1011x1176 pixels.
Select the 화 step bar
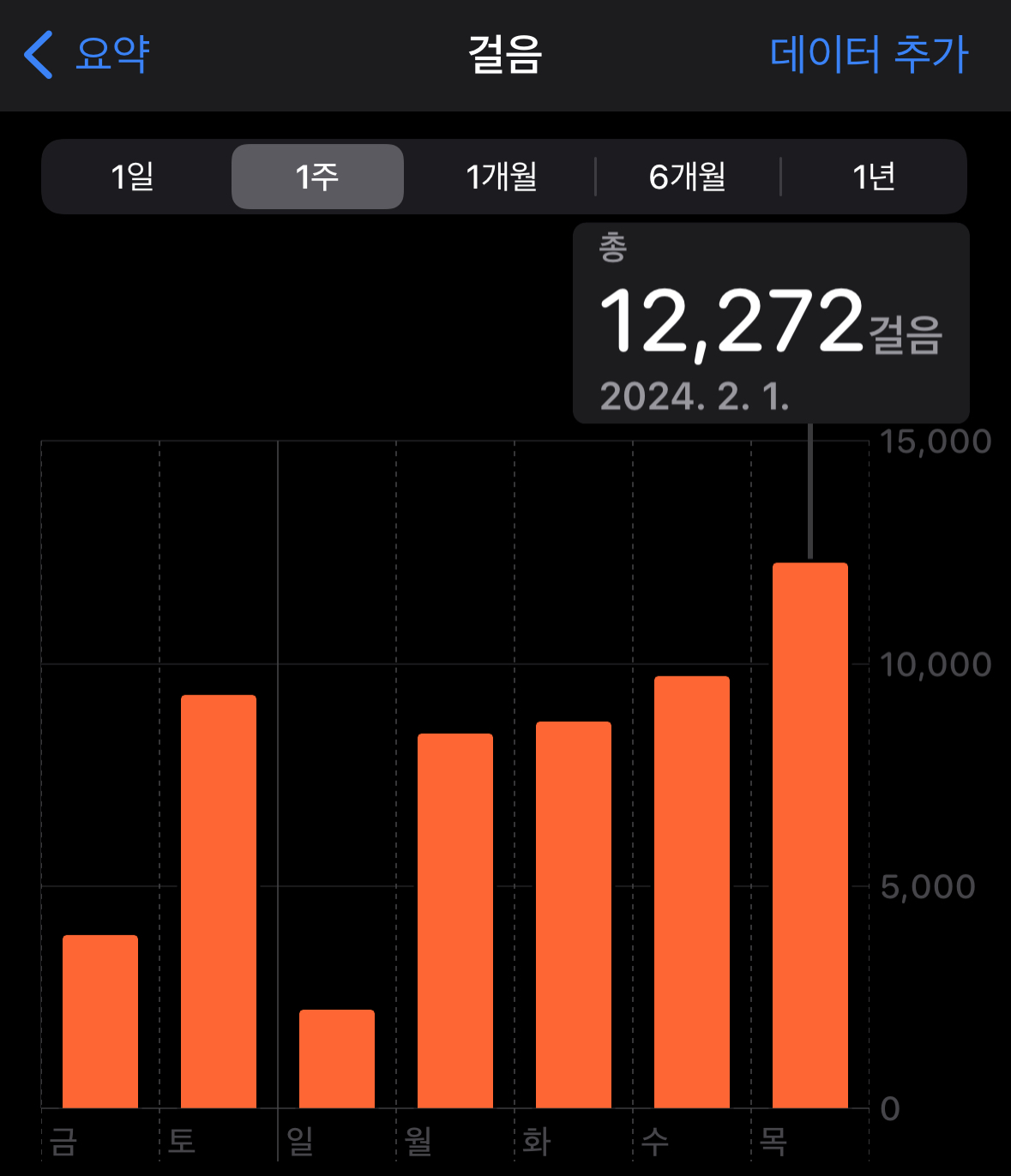(574, 914)
